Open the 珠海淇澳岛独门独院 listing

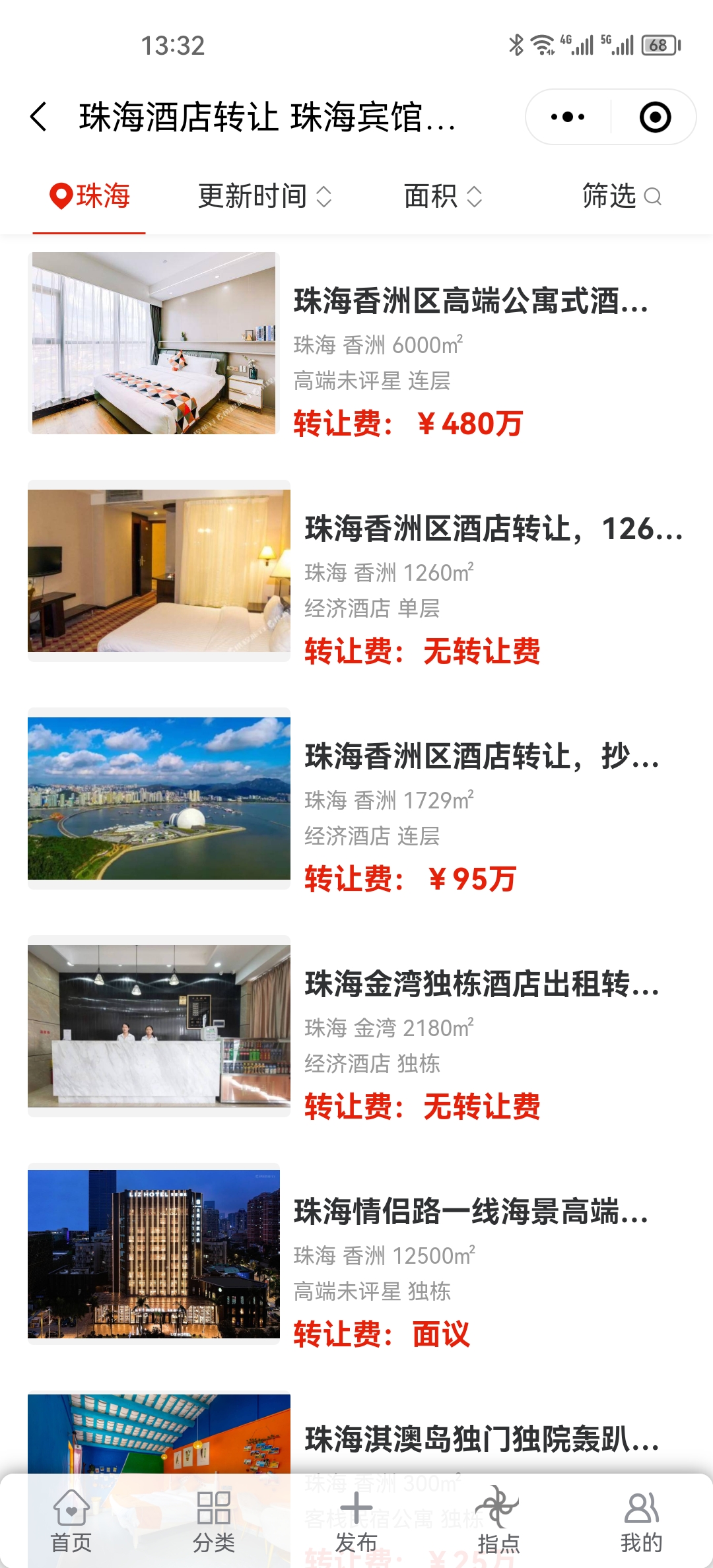pyautogui.click(x=482, y=1439)
